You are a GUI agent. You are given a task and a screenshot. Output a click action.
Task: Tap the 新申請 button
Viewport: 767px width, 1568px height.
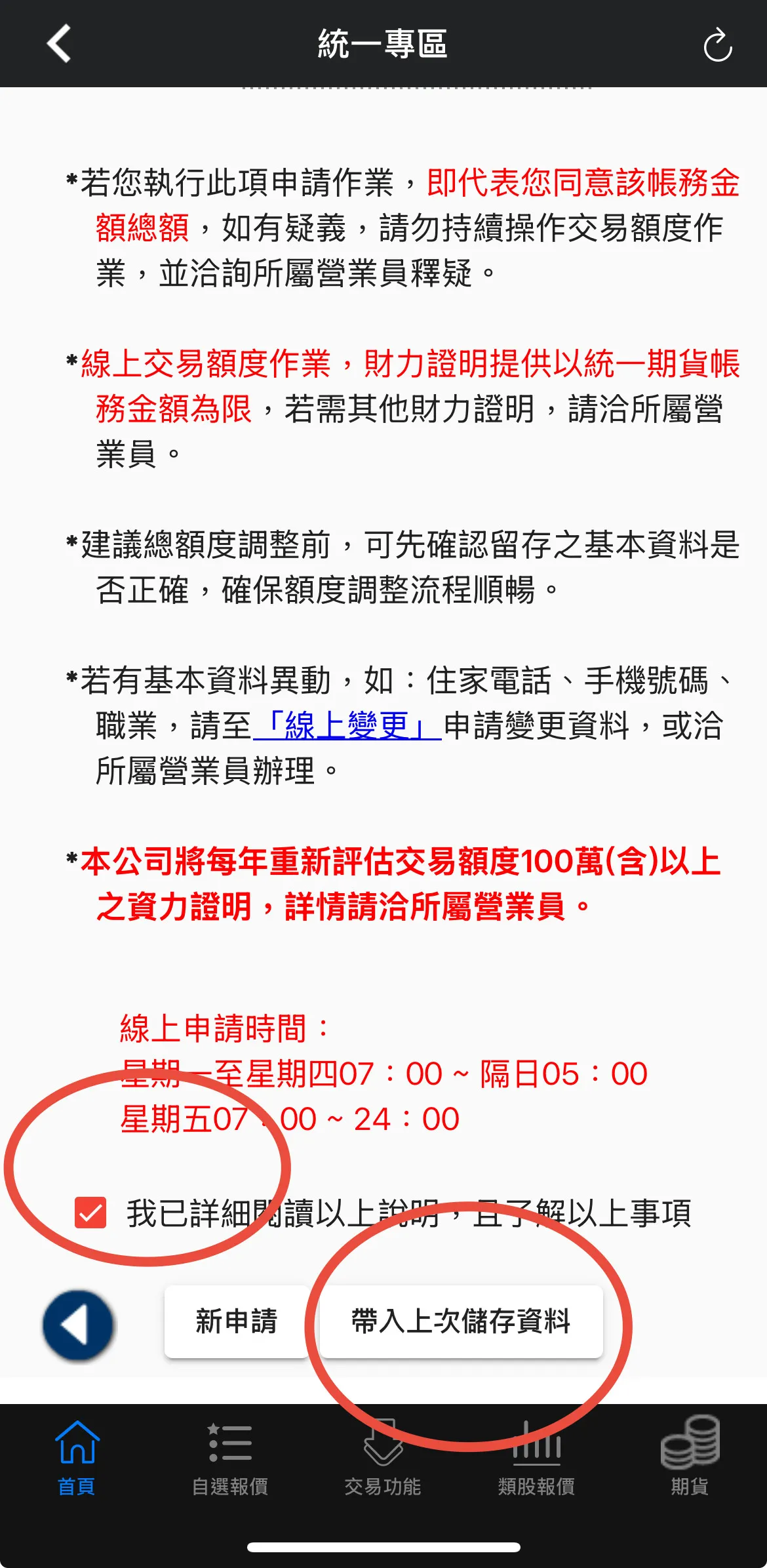coord(236,1321)
